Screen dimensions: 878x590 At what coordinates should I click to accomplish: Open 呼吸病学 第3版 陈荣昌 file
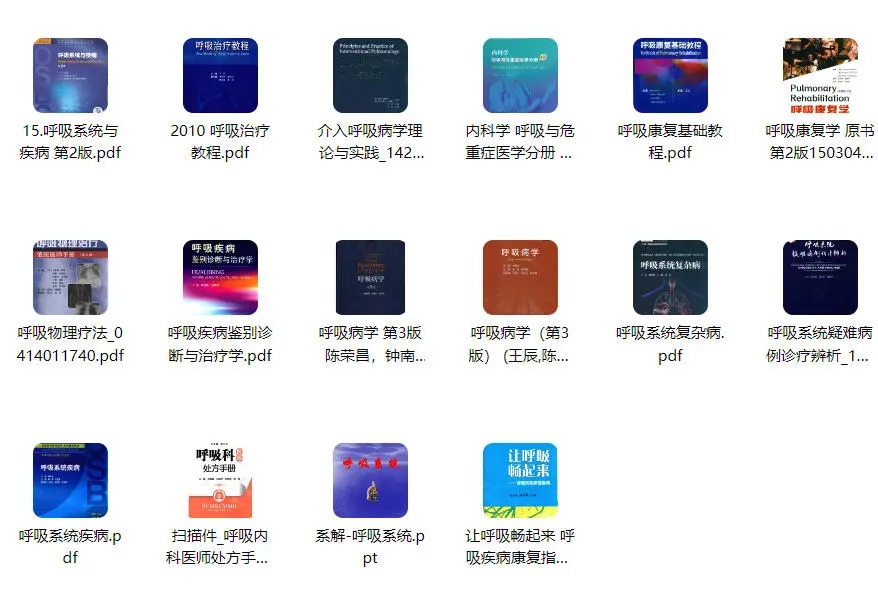[370, 277]
